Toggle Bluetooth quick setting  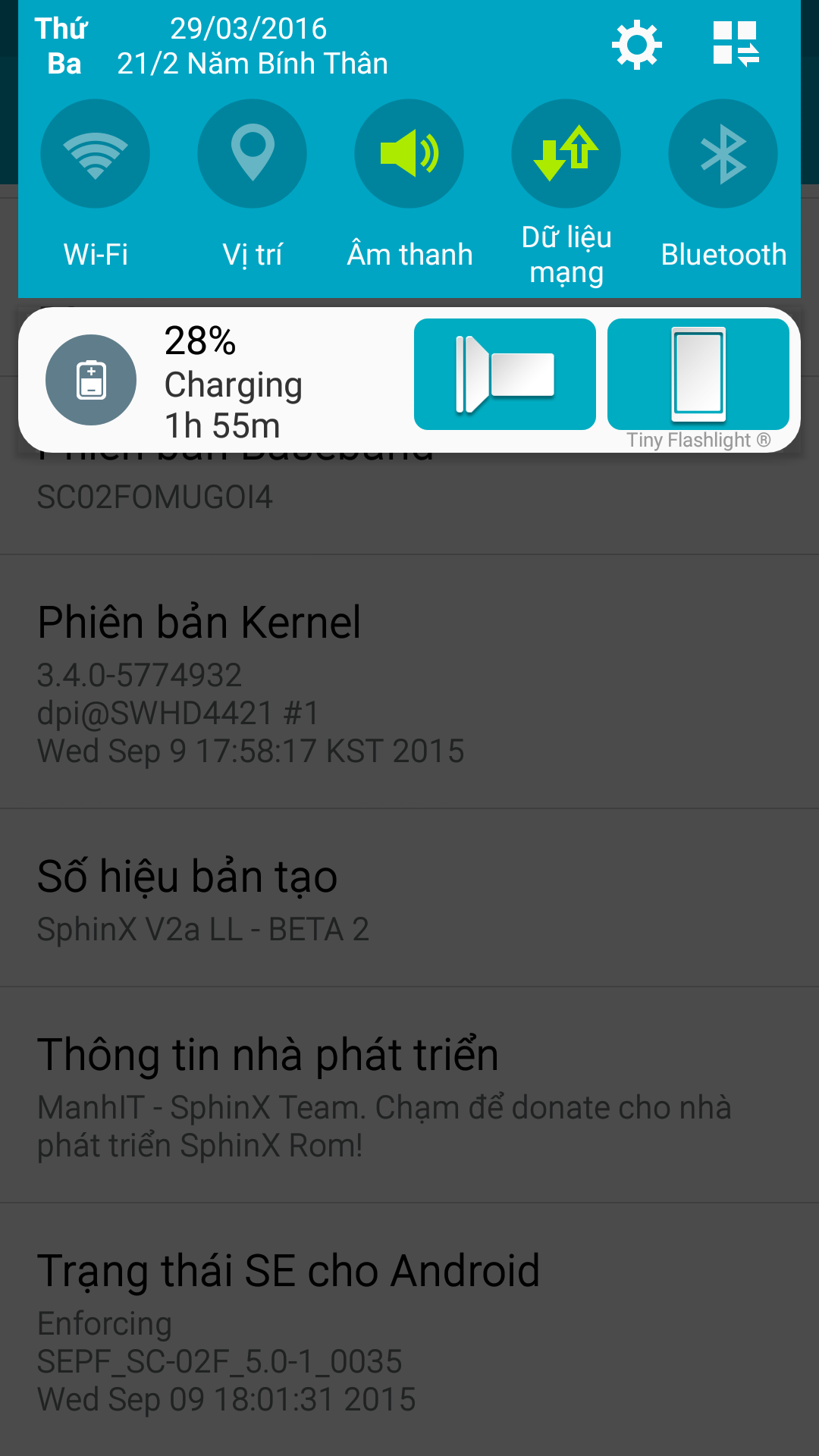pos(723,154)
